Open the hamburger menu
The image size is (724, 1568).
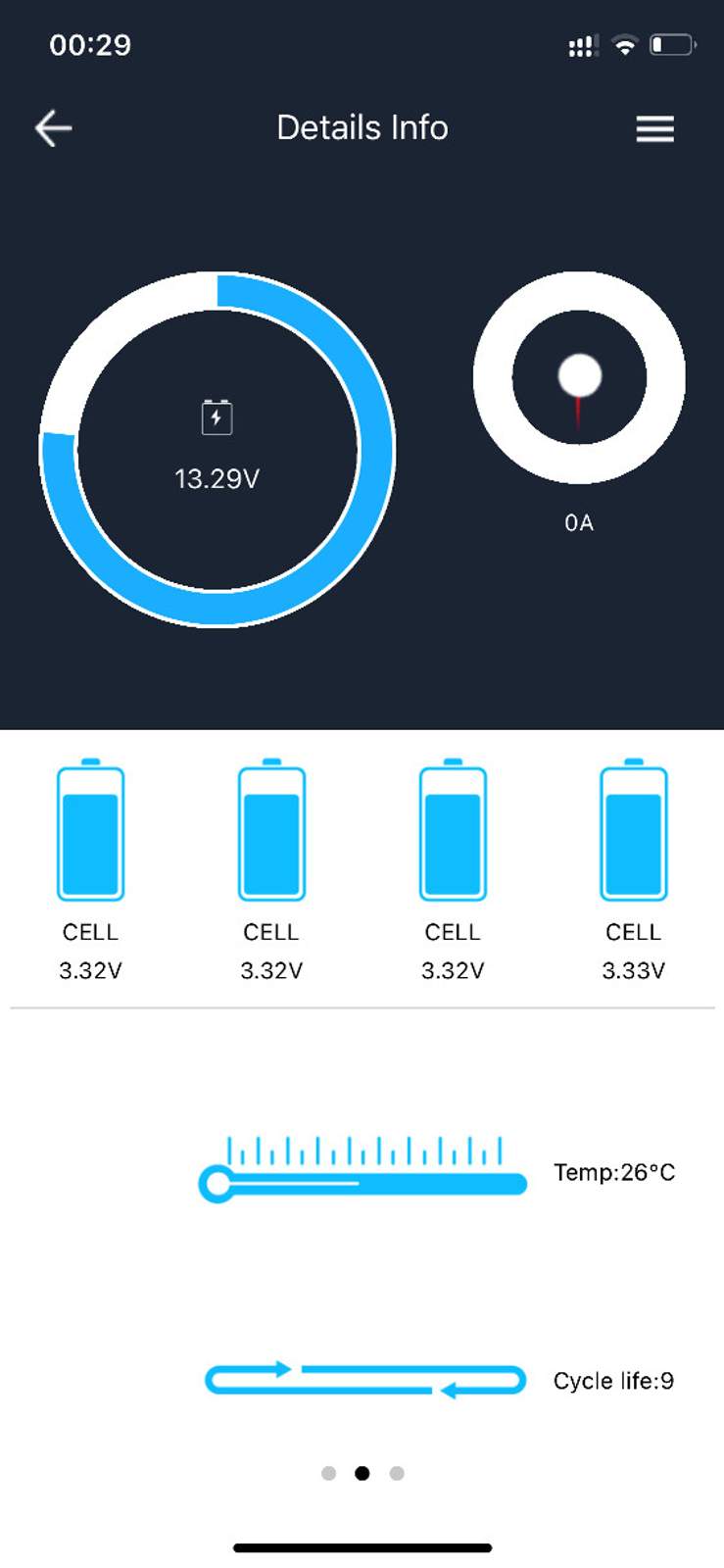[x=654, y=128]
